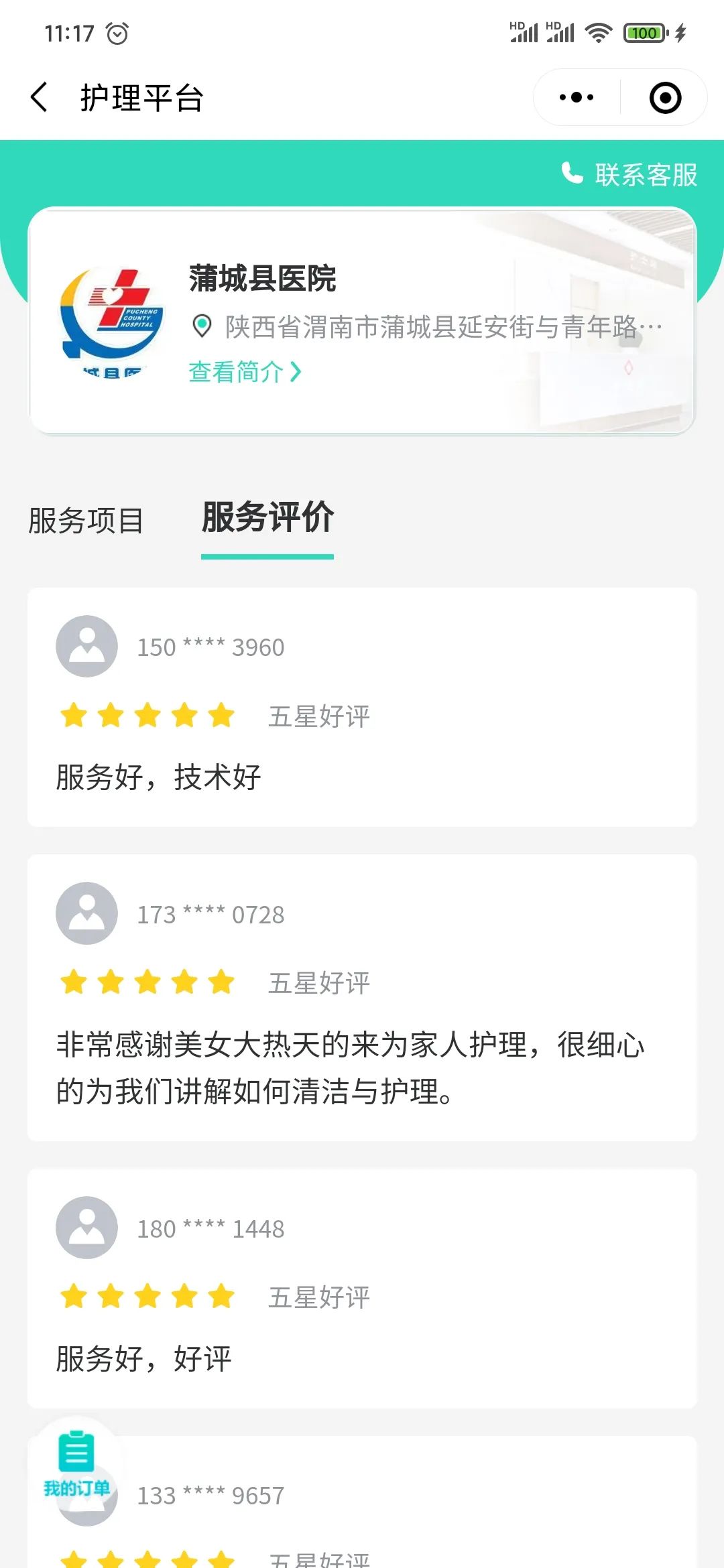Close the mini program with the circle button

[x=665, y=98]
